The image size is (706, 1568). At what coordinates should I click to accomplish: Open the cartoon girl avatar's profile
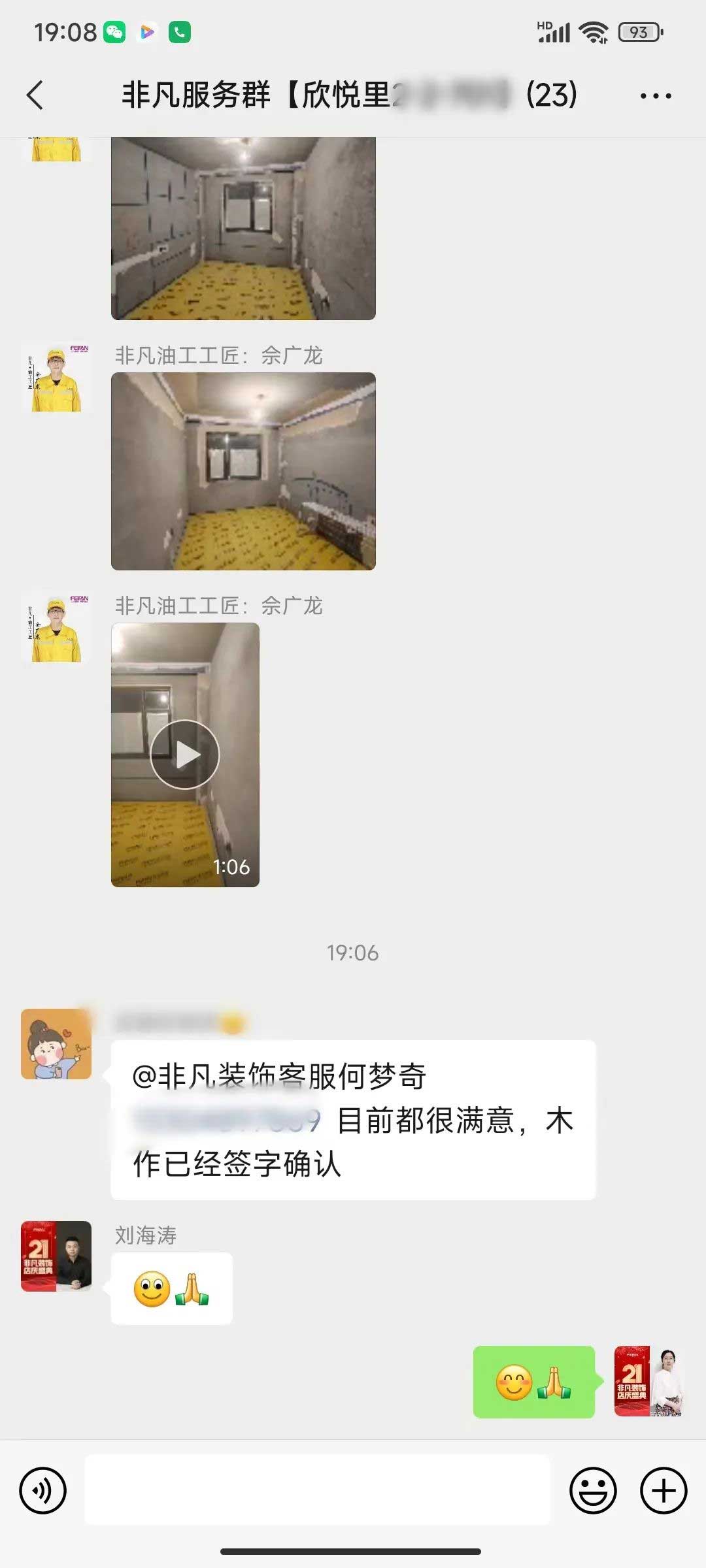pos(56,1043)
